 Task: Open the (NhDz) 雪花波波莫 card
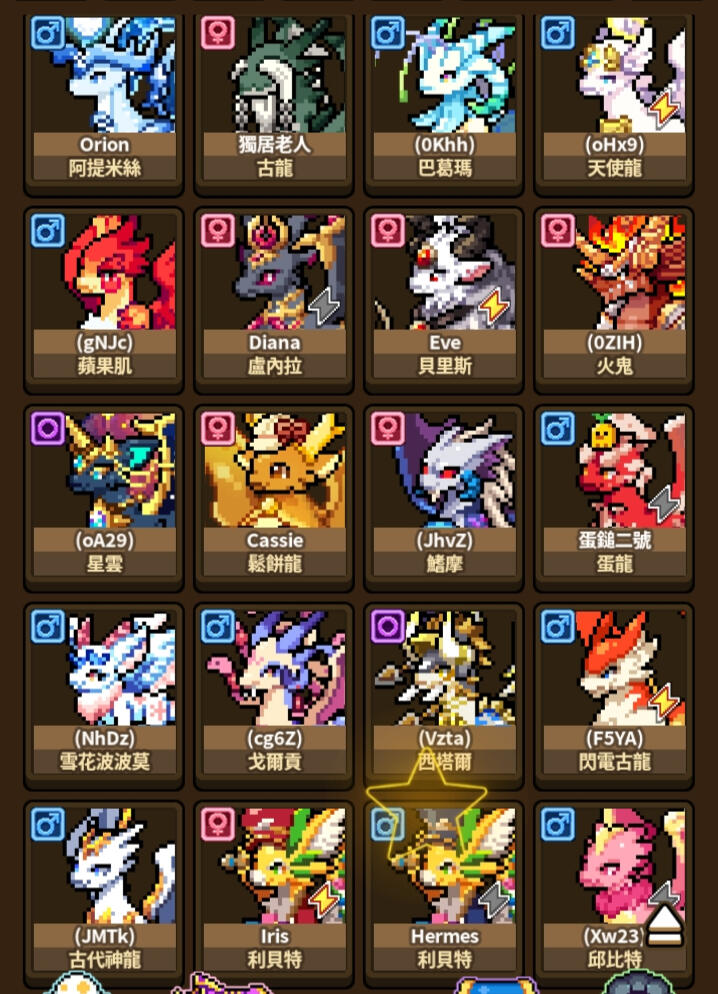104,694
